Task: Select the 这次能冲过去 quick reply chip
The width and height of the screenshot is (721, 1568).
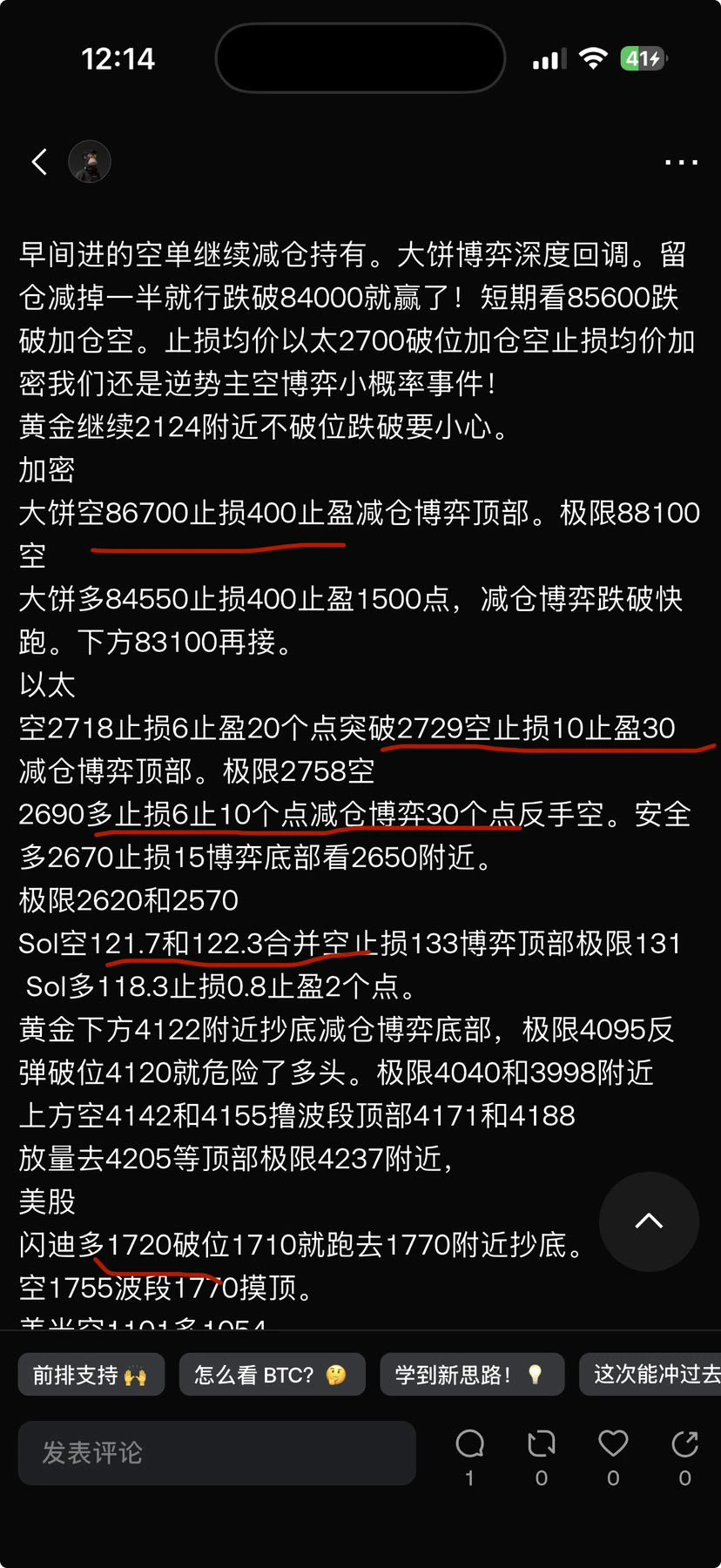Action: (650, 1375)
